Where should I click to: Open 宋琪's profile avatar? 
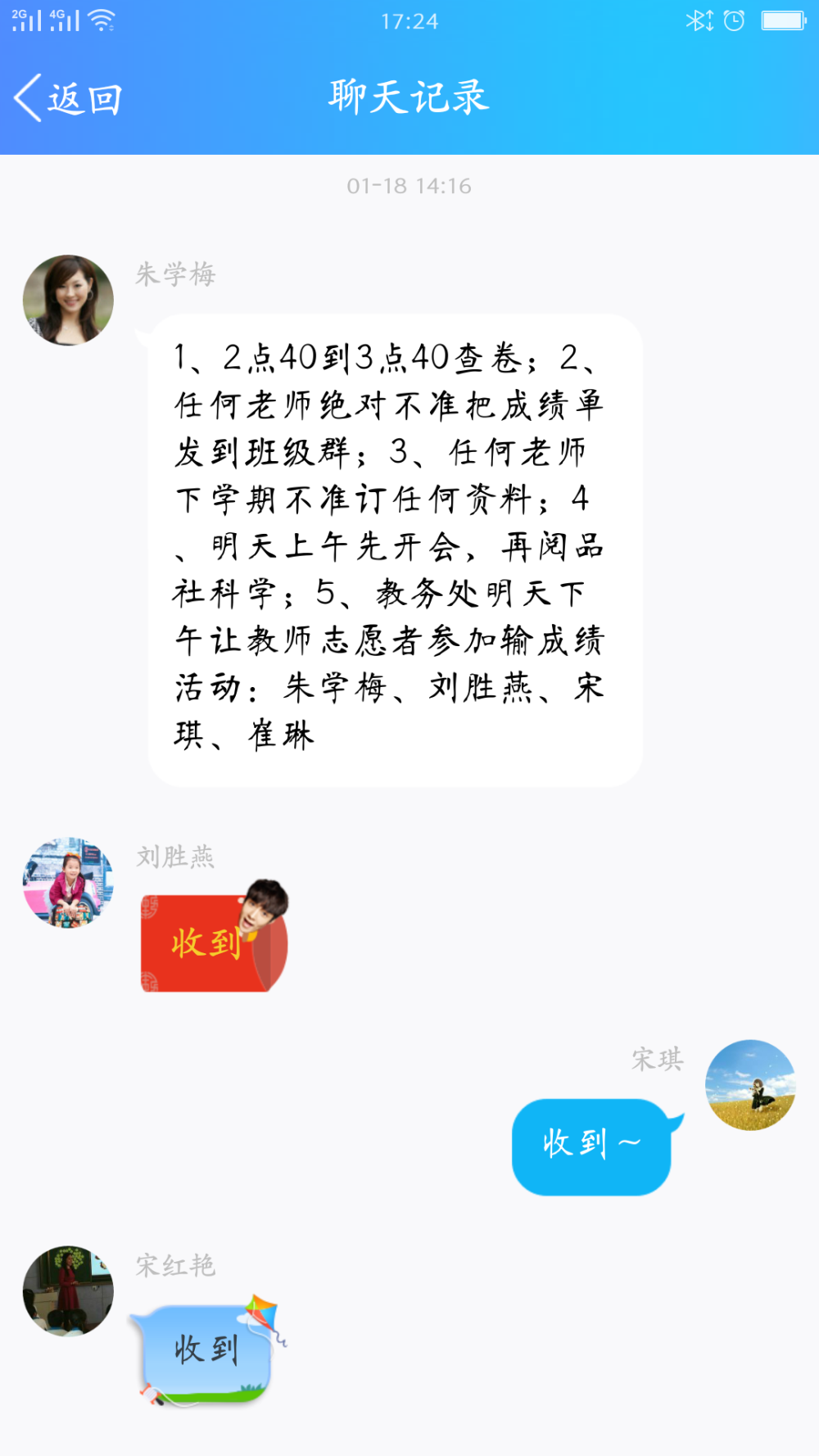750,1085
